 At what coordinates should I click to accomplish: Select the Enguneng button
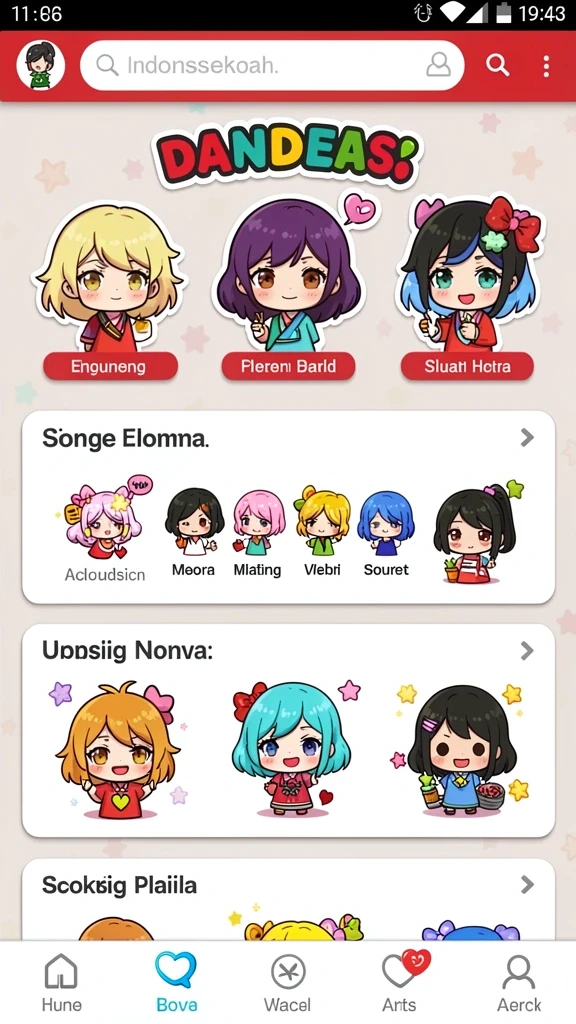point(110,366)
